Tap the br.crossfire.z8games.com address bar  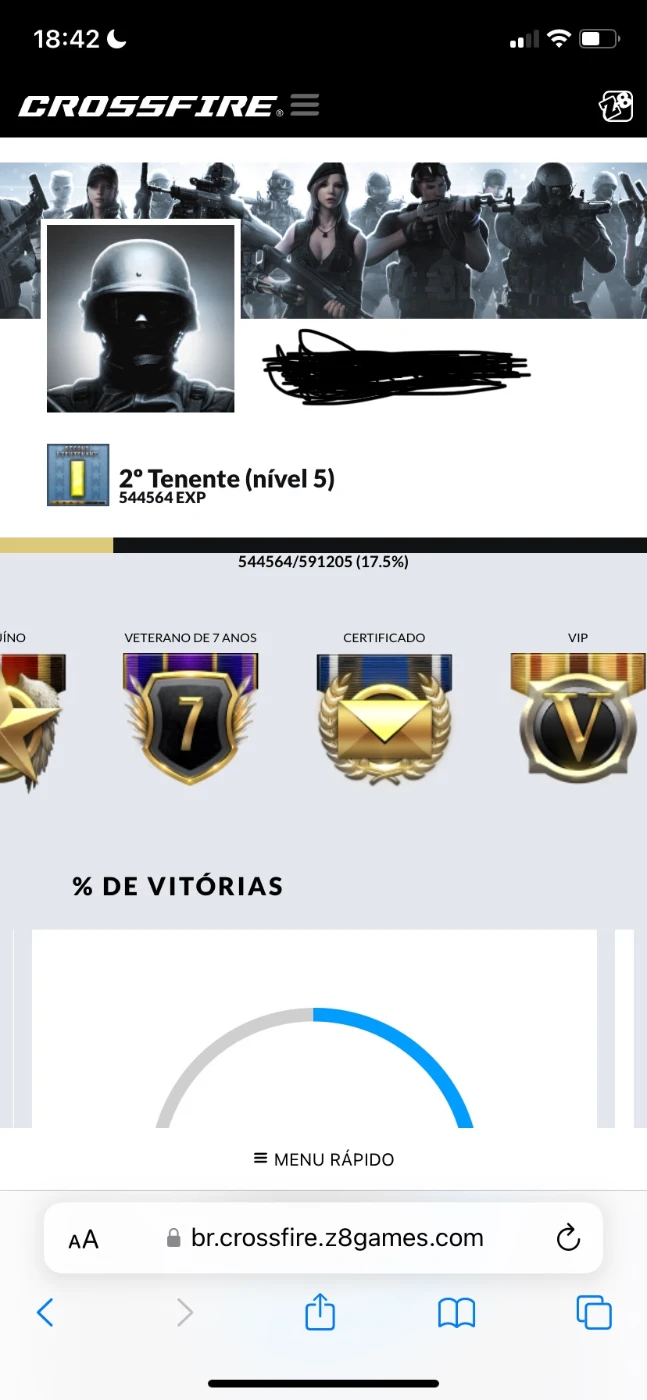point(323,1238)
